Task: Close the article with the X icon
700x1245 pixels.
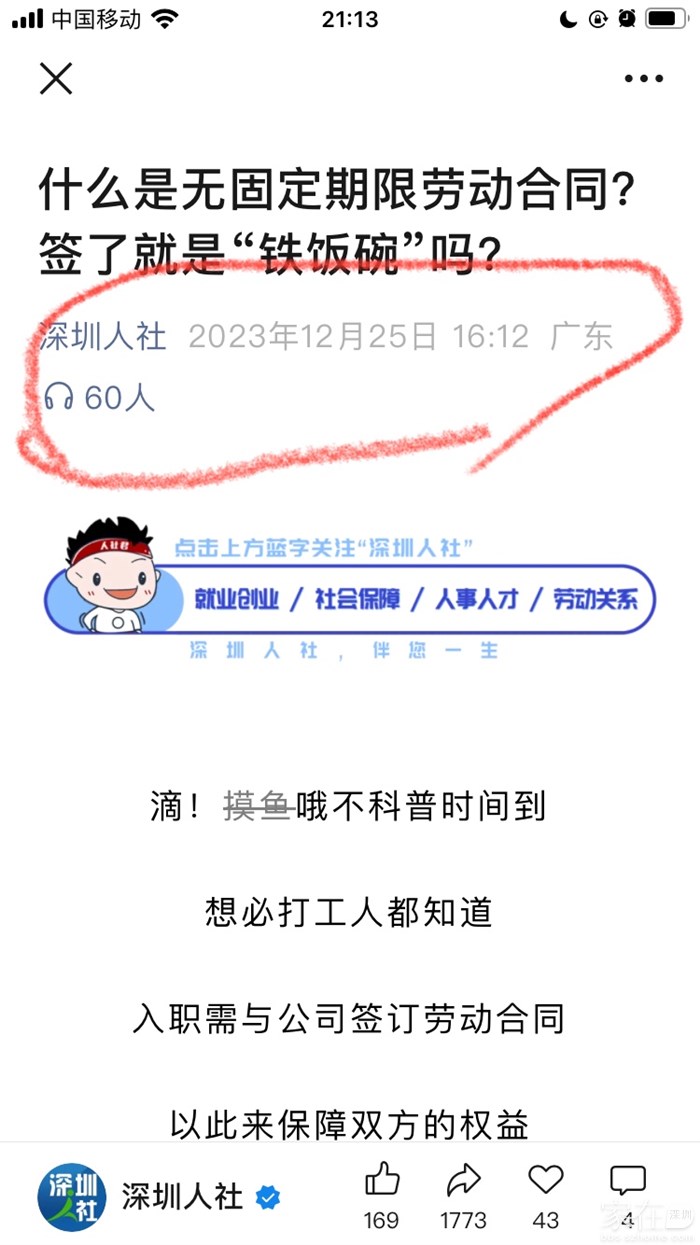Action: pos(56,77)
